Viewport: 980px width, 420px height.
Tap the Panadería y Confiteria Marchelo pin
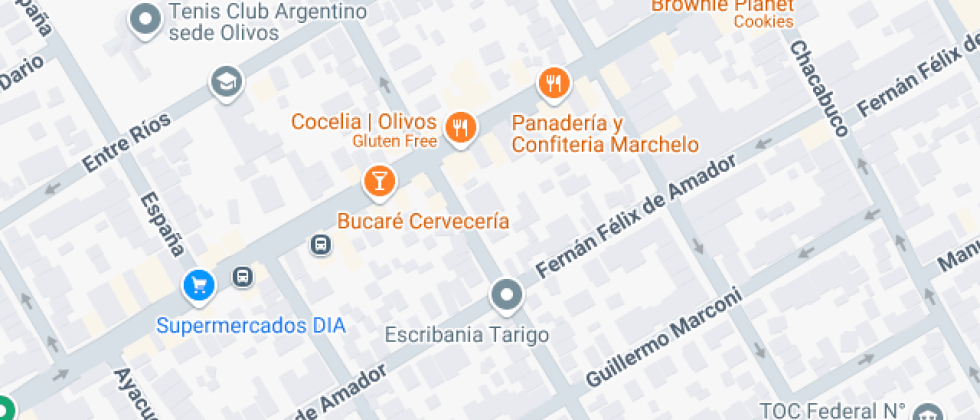553,84
